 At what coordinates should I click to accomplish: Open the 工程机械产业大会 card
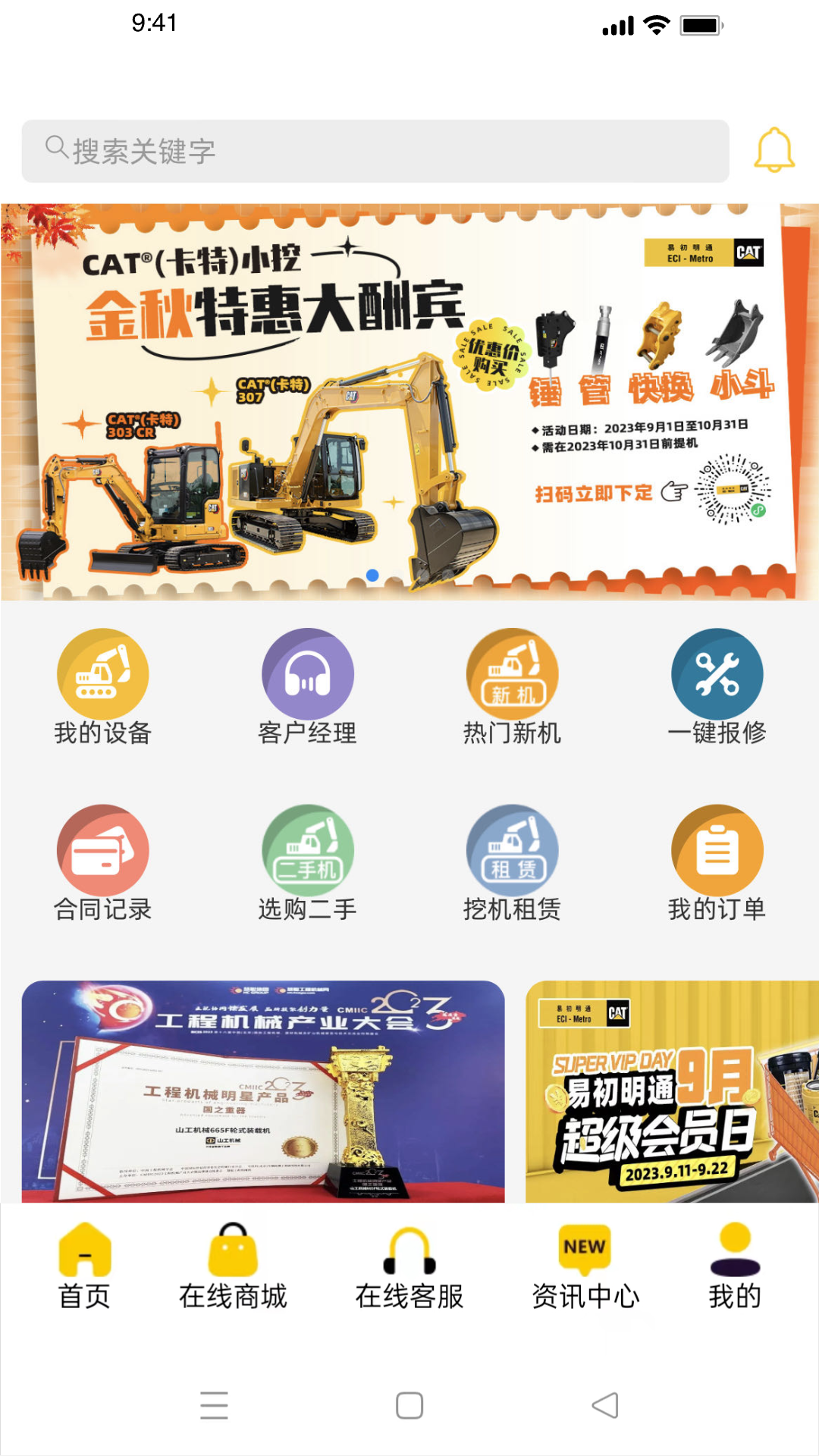(x=263, y=1091)
